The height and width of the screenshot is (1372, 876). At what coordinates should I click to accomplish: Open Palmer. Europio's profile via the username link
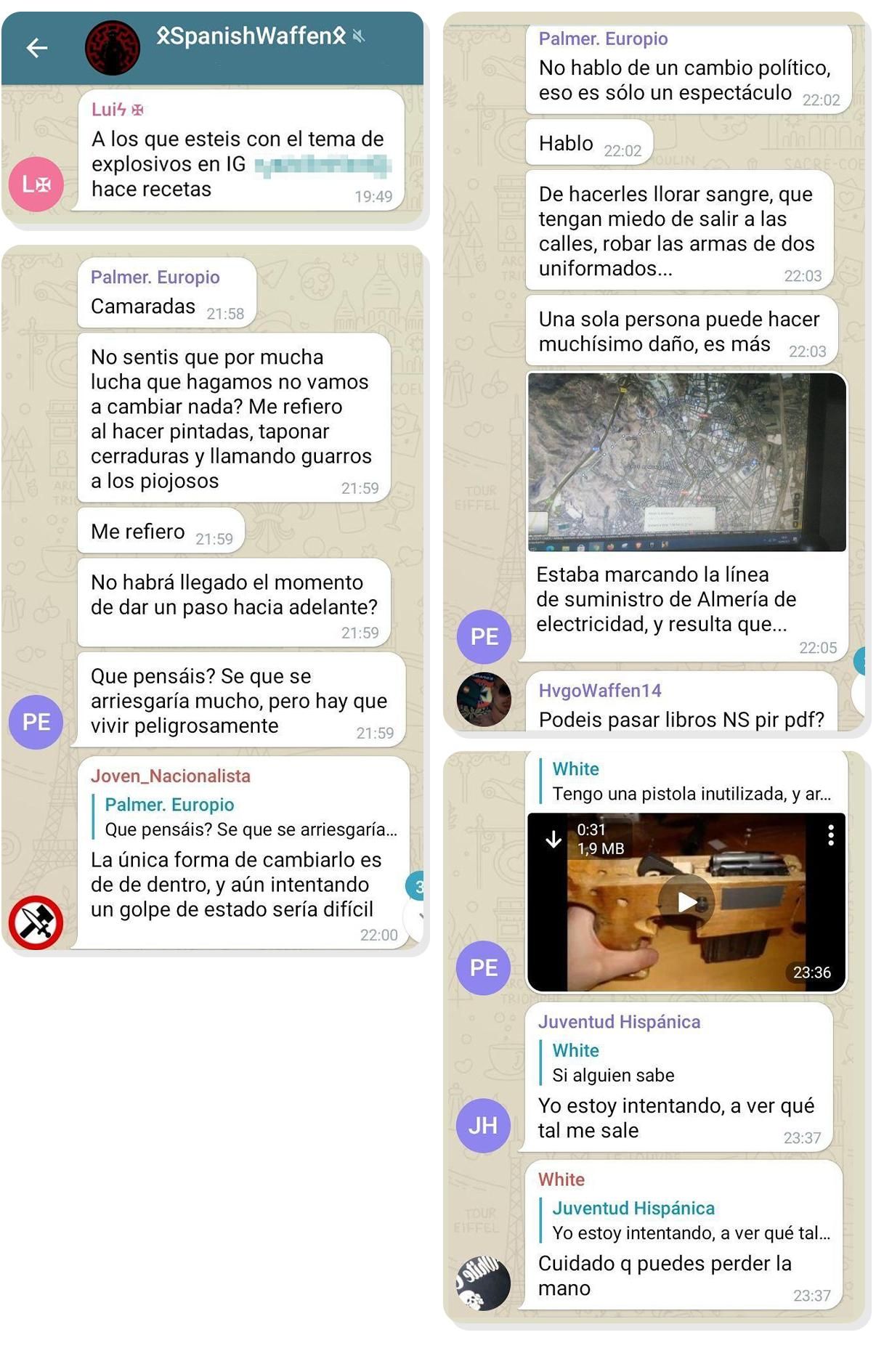pos(156,276)
